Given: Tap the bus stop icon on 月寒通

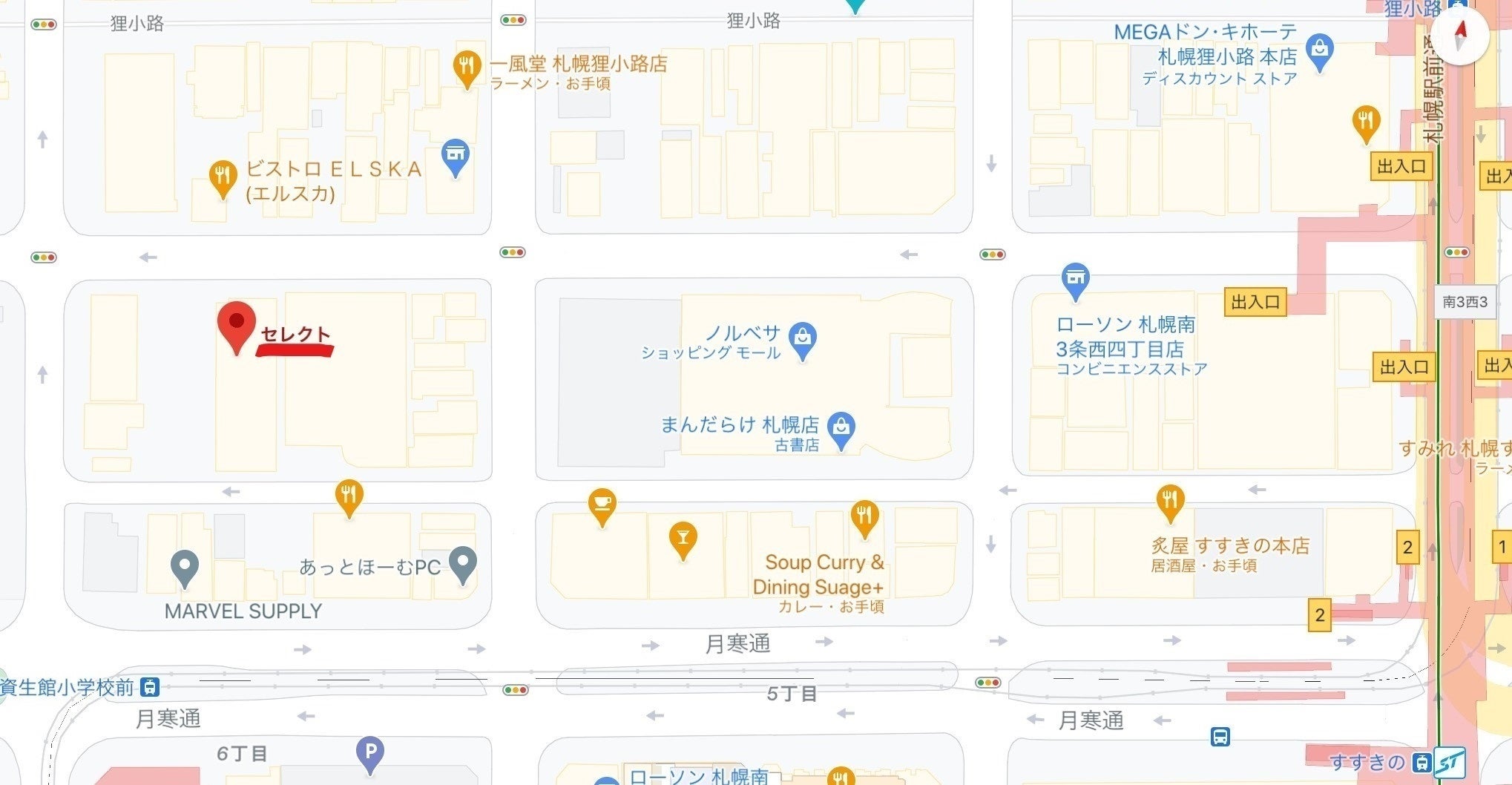Looking at the screenshot, I should point(1220,737).
